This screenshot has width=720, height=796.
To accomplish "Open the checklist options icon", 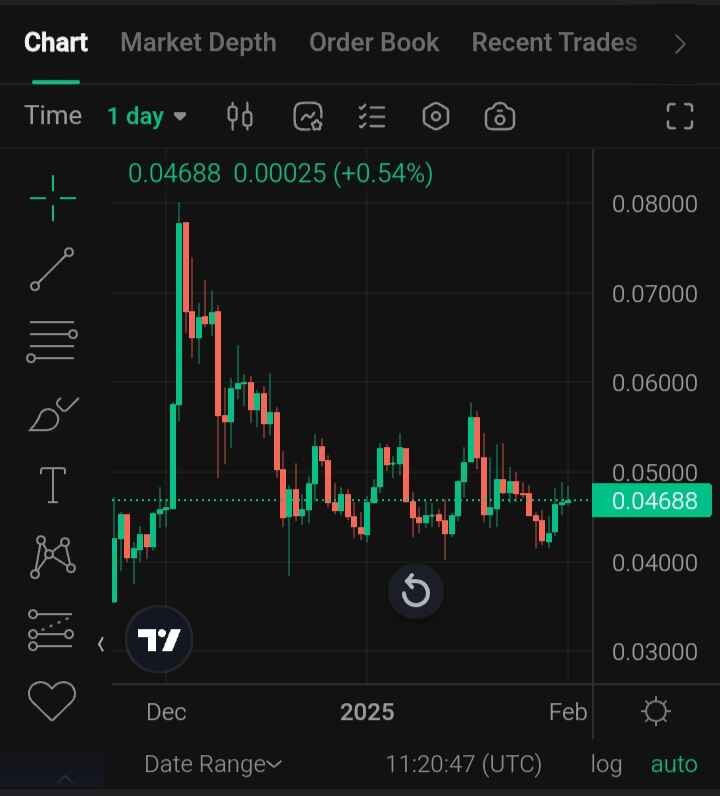I will coord(372,116).
